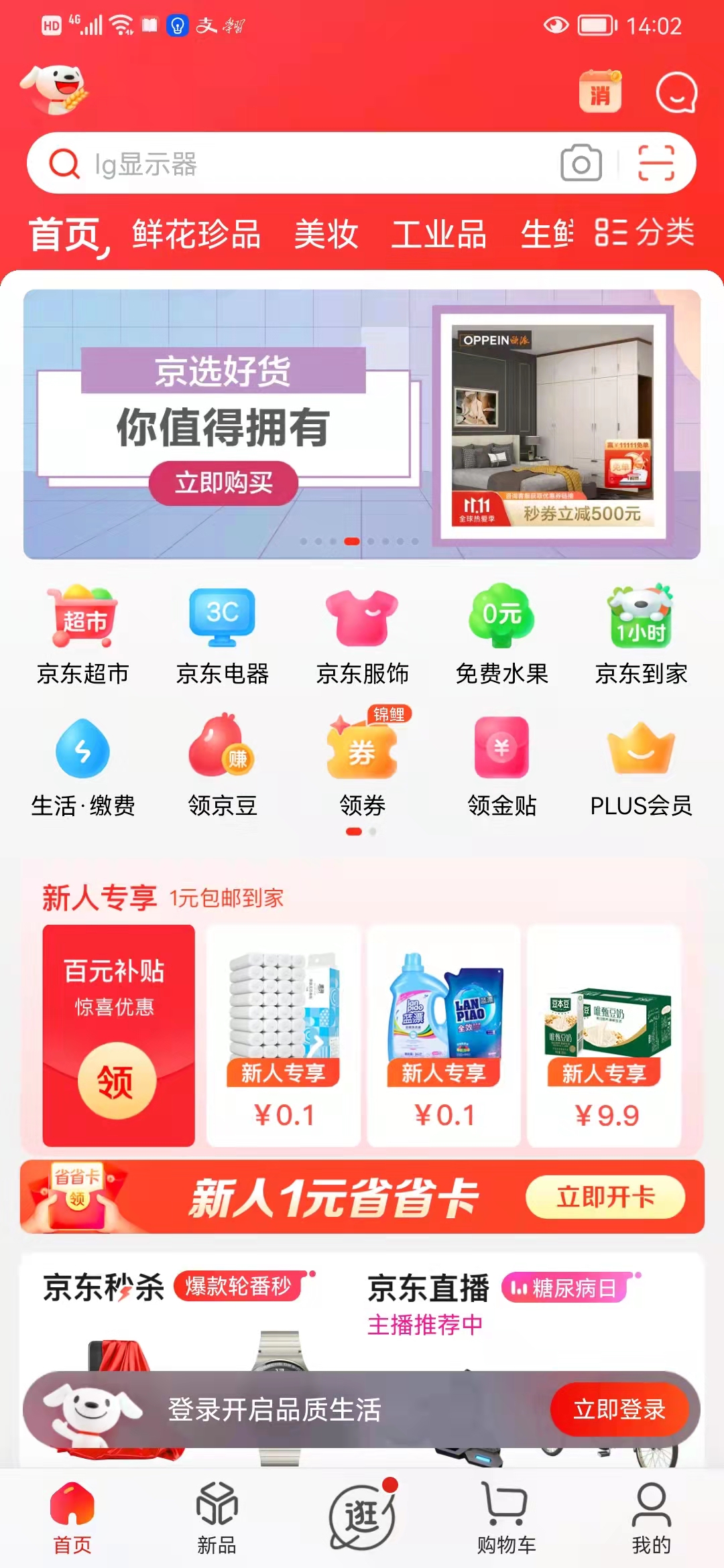Switch to the 鲜花珍品 tab
Viewport: 724px width, 1568px height.
pos(196,235)
